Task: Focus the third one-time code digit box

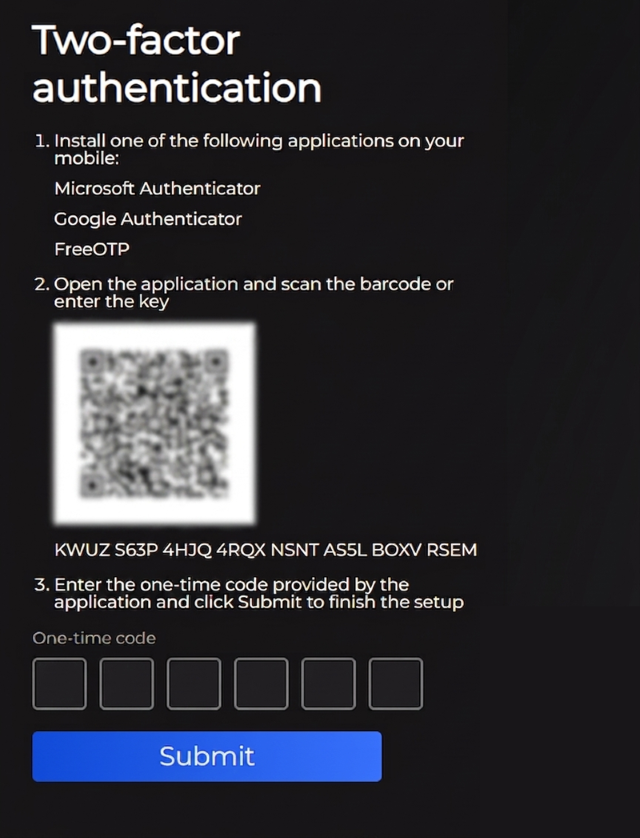Action: [x=194, y=684]
